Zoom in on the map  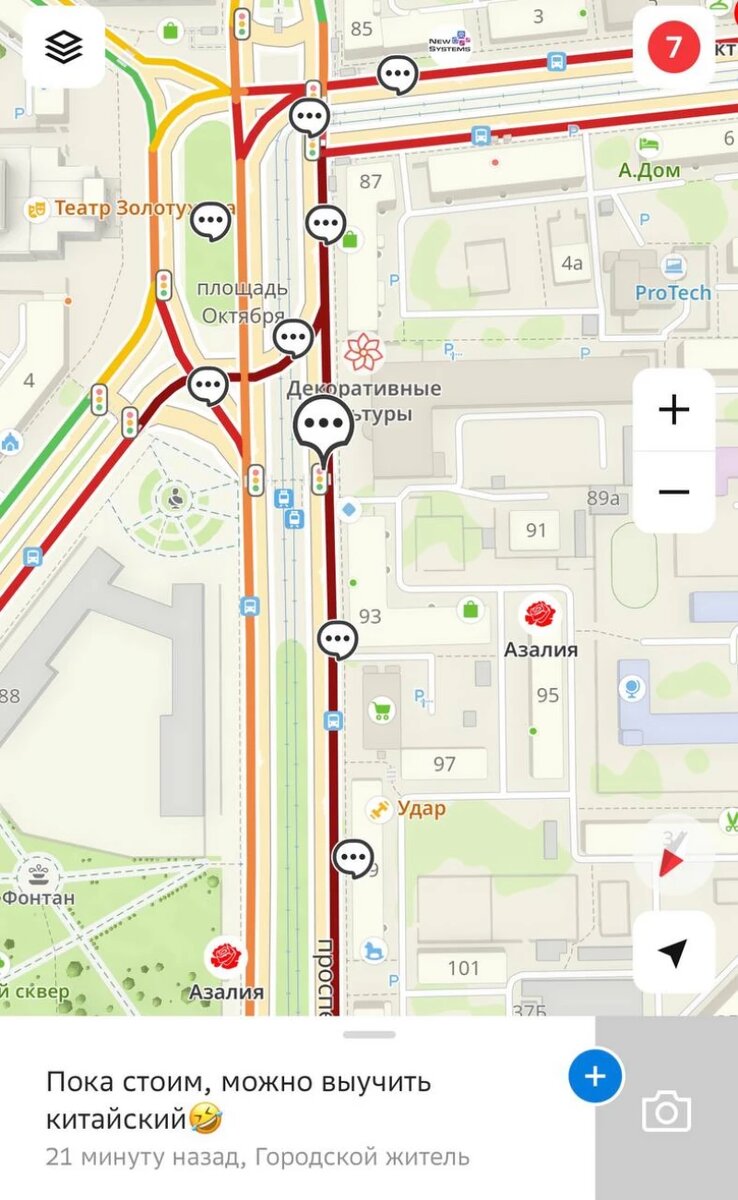point(674,410)
